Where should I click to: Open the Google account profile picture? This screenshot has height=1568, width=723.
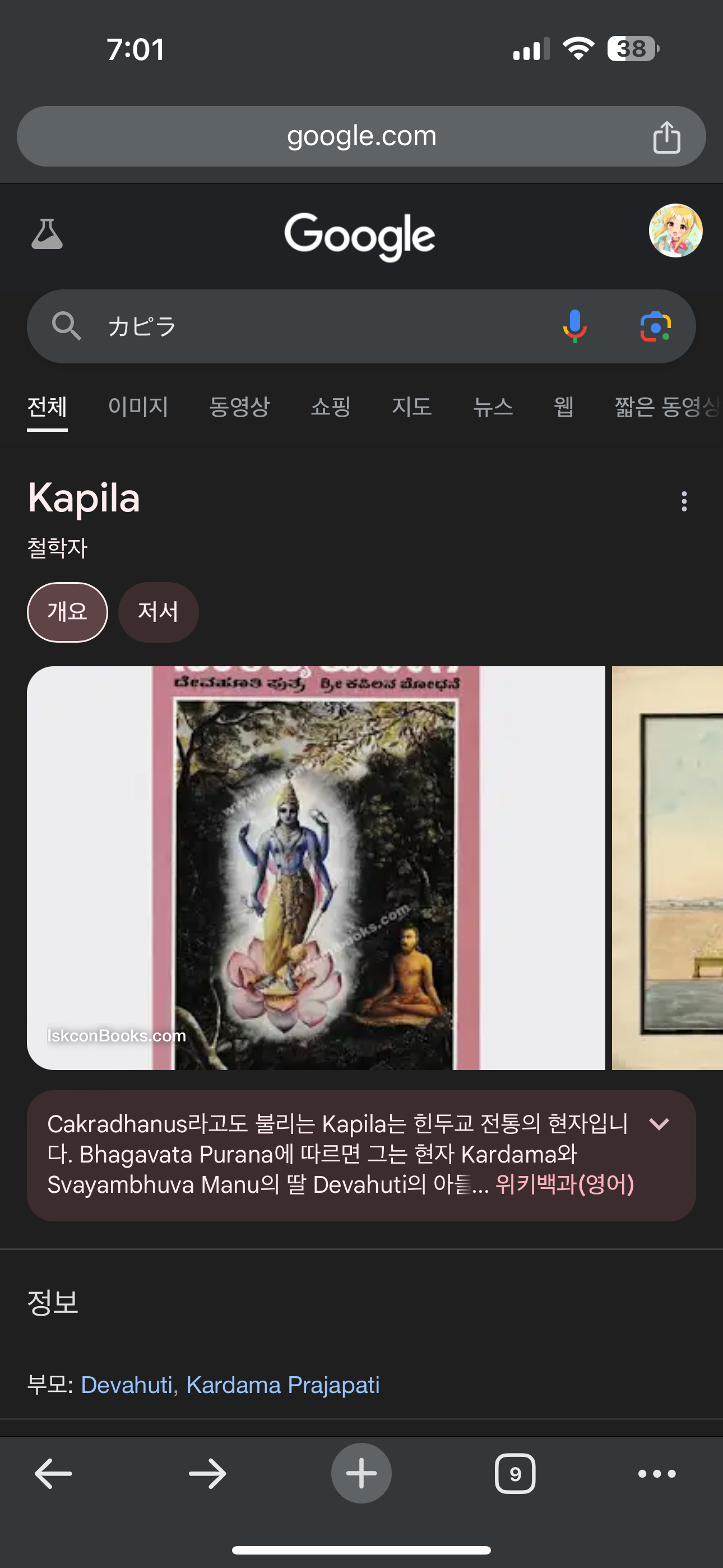[675, 230]
